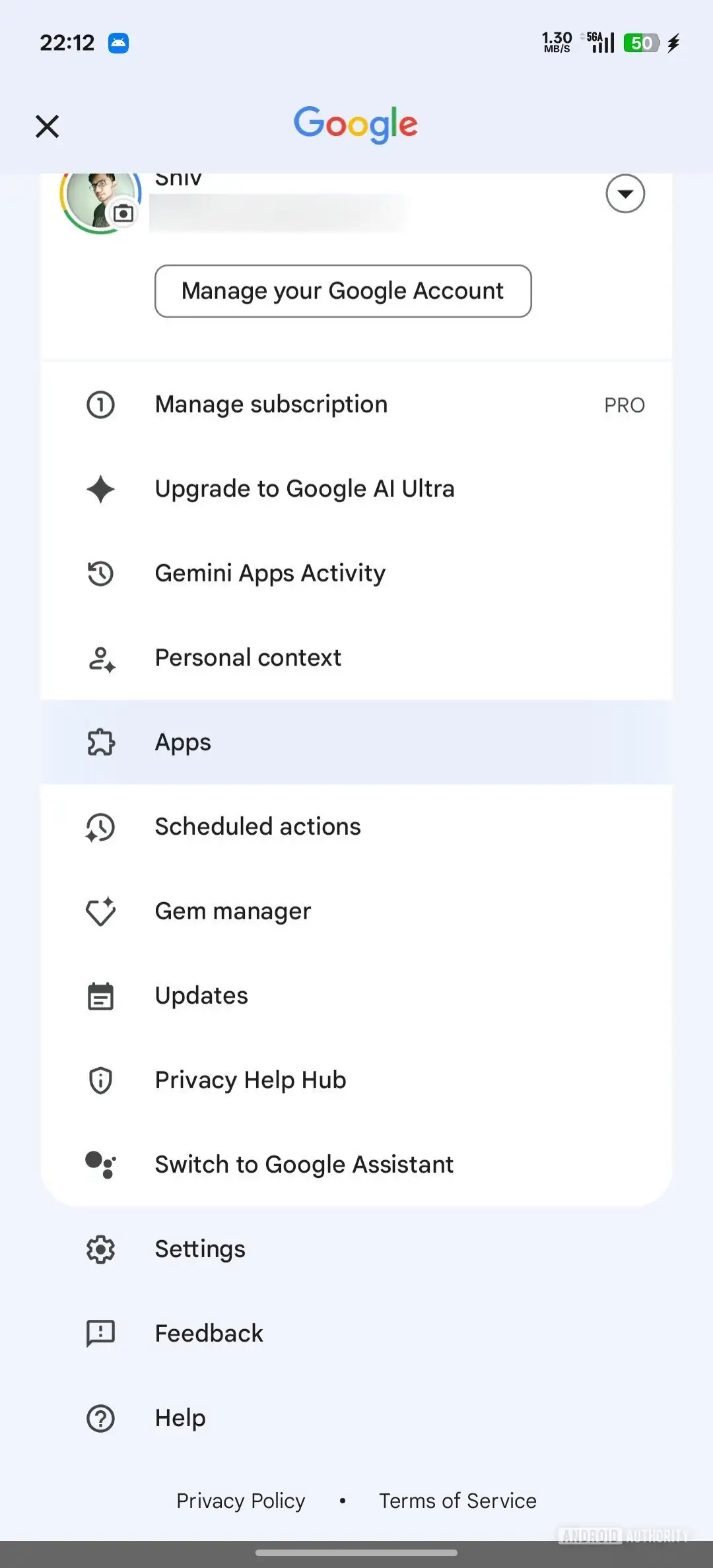Switch to Google Assistant
713x1568 pixels.
304,1164
